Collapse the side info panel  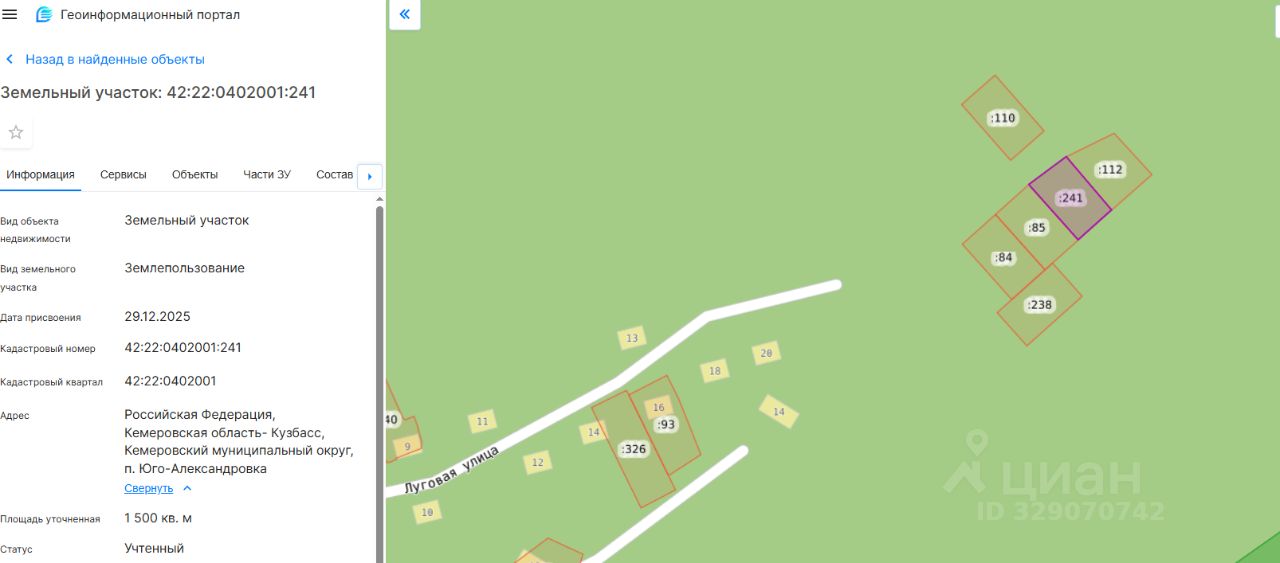click(x=404, y=14)
